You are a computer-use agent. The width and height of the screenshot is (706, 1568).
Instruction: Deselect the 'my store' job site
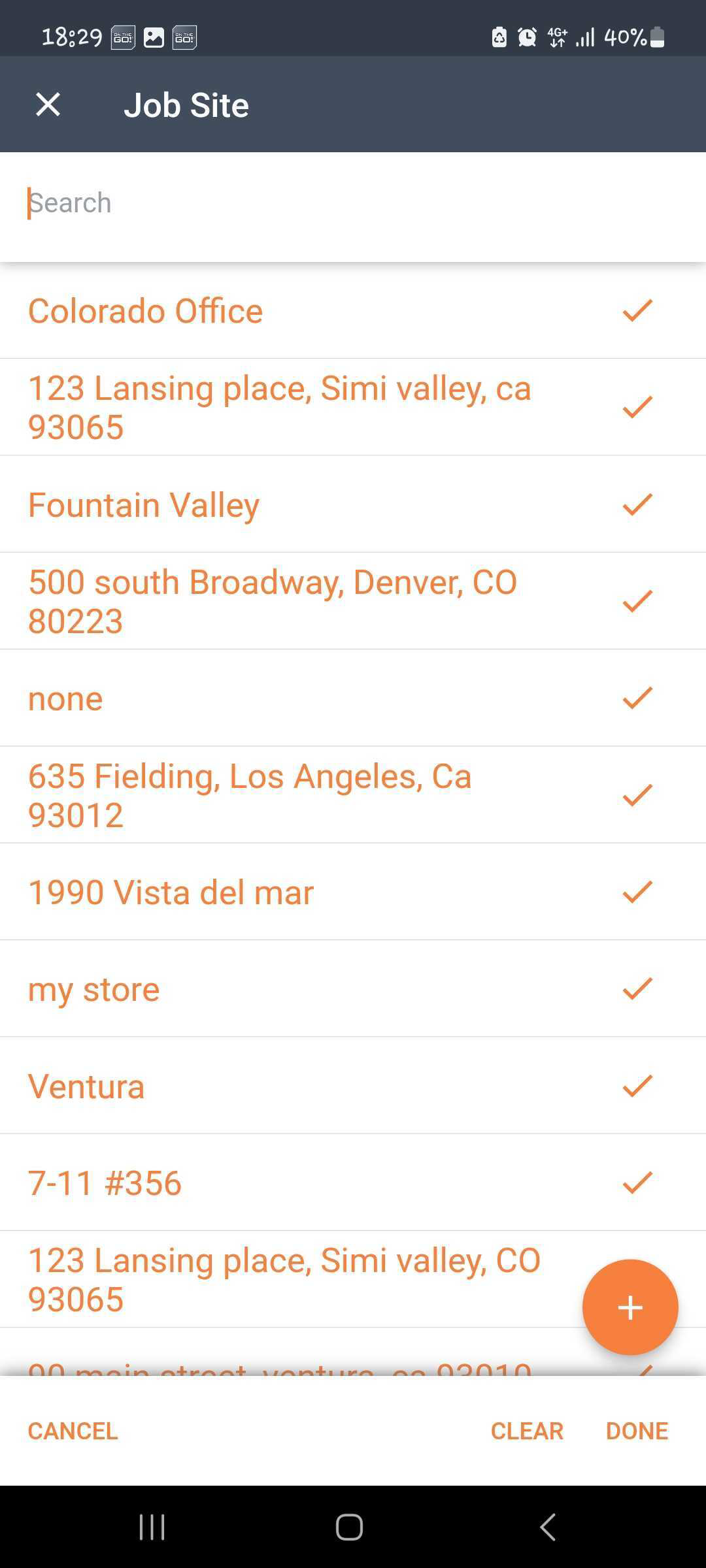353,988
